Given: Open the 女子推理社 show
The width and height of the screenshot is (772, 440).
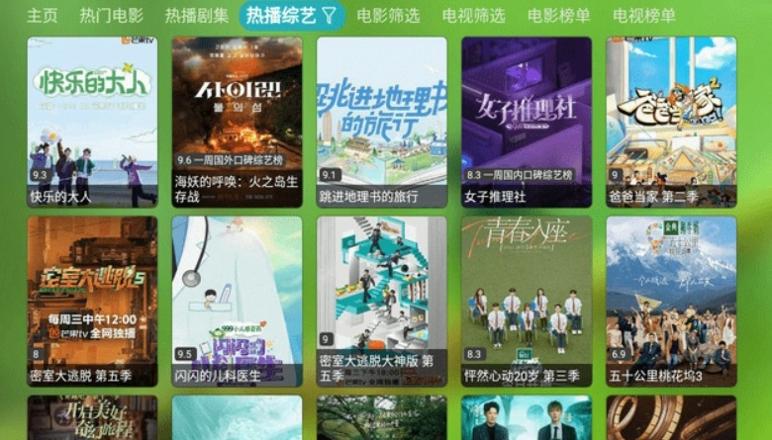Looking at the screenshot, I should (526, 121).
